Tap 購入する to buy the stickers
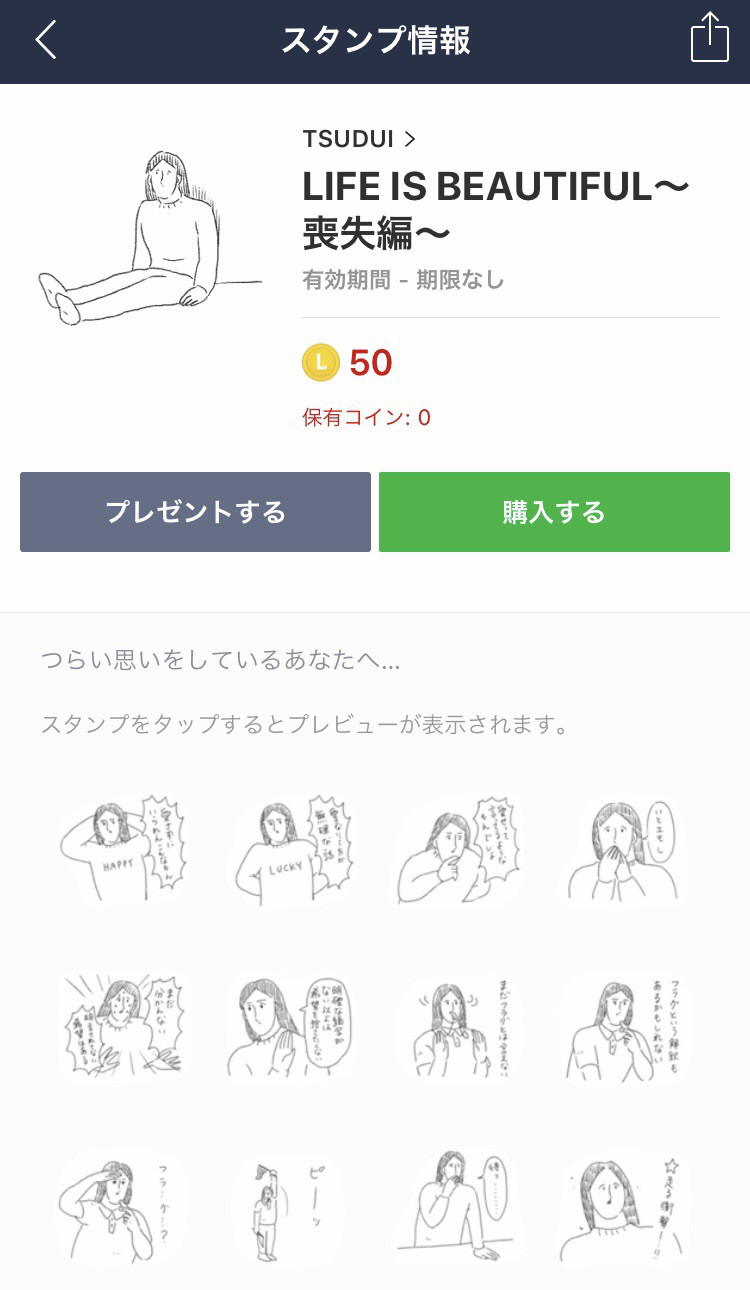750x1290 pixels. [554, 512]
